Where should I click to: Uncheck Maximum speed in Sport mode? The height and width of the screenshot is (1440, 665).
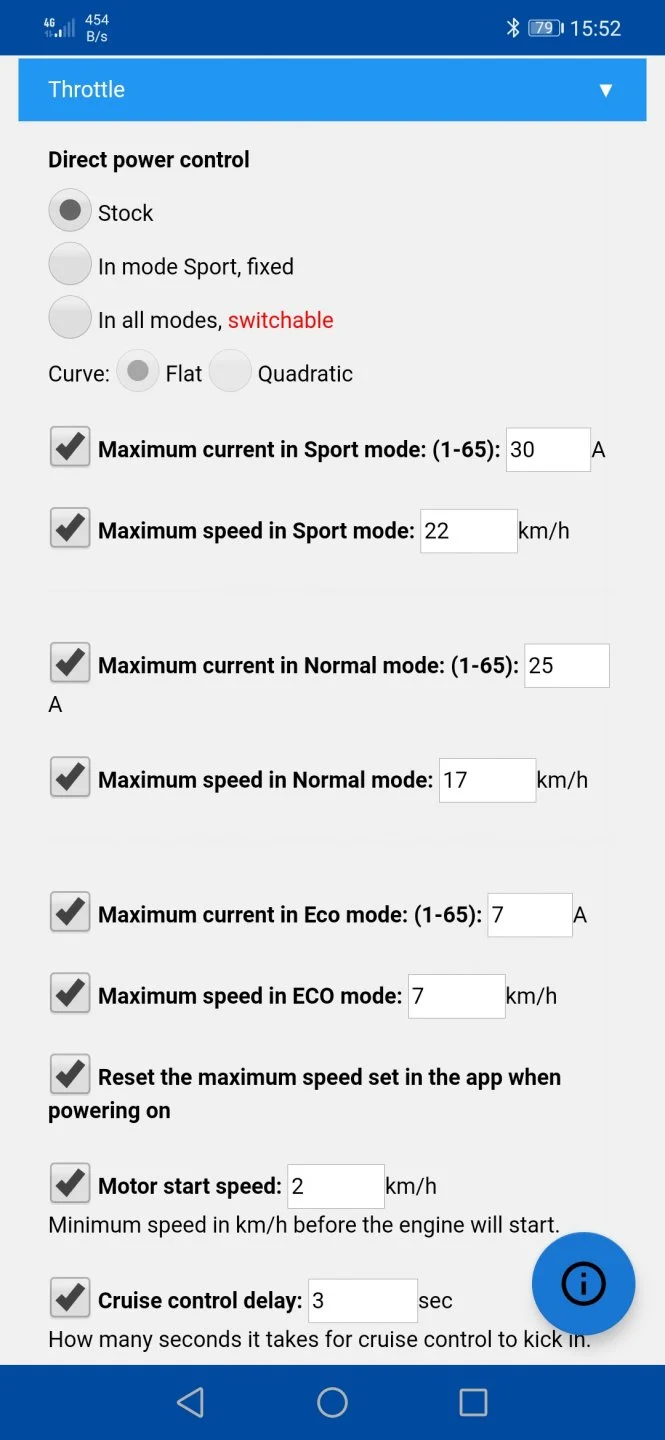coord(70,528)
